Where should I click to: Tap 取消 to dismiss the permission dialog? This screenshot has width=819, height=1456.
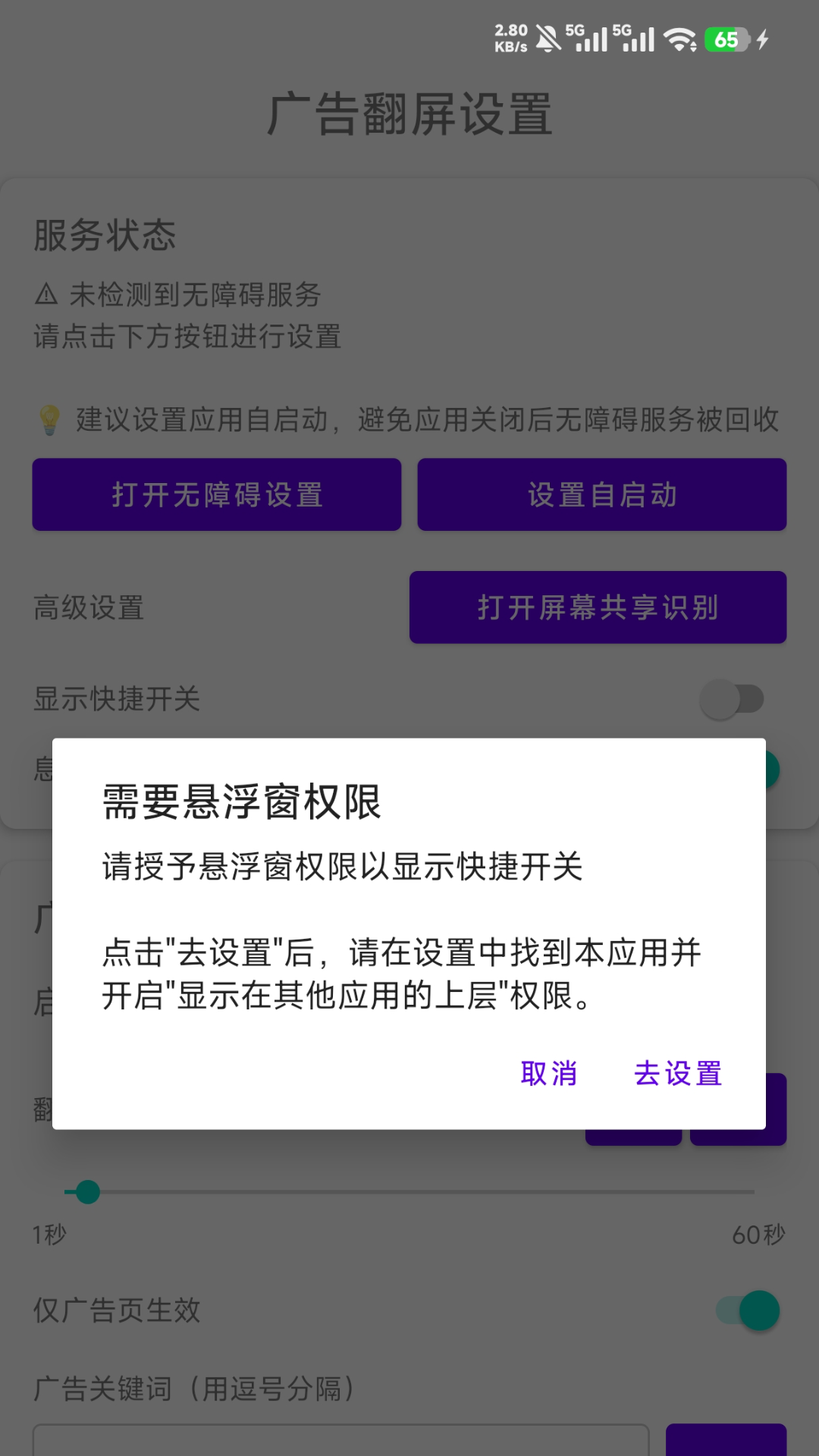(x=549, y=1074)
